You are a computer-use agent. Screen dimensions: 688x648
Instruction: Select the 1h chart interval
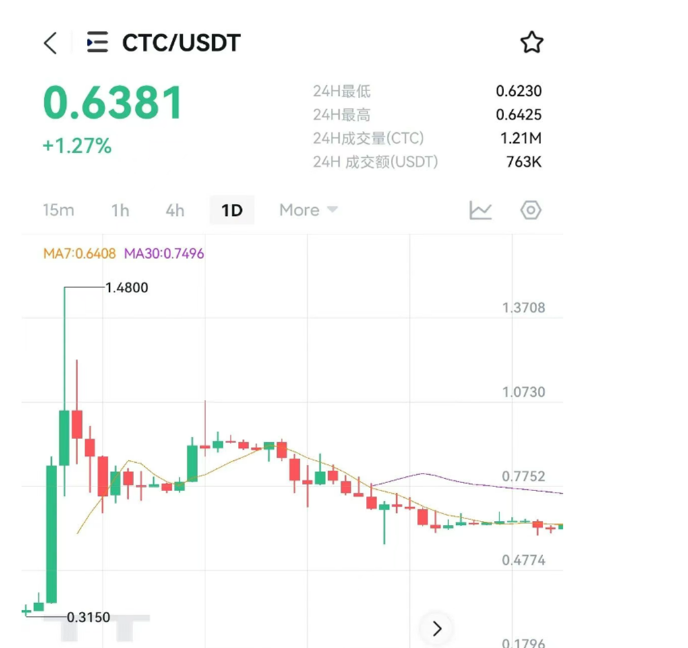point(120,210)
